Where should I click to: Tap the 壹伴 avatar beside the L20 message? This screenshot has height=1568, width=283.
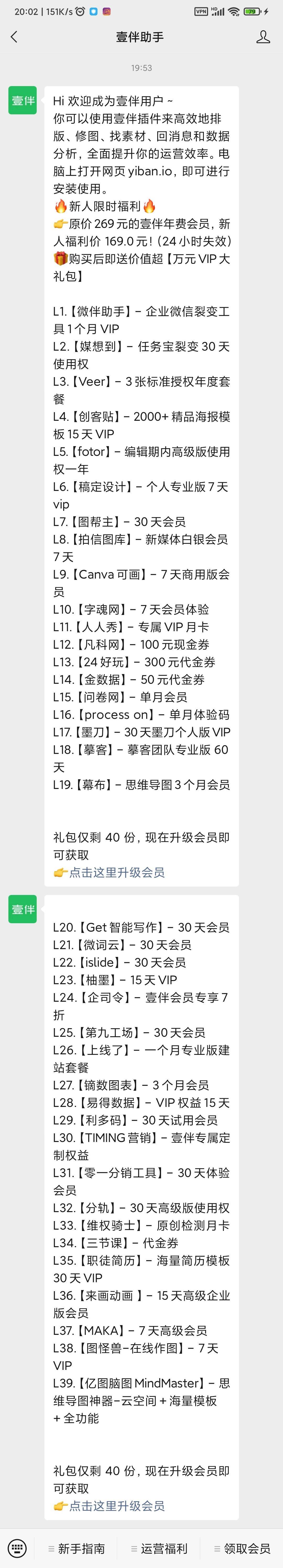pyautogui.click(x=23, y=909)
